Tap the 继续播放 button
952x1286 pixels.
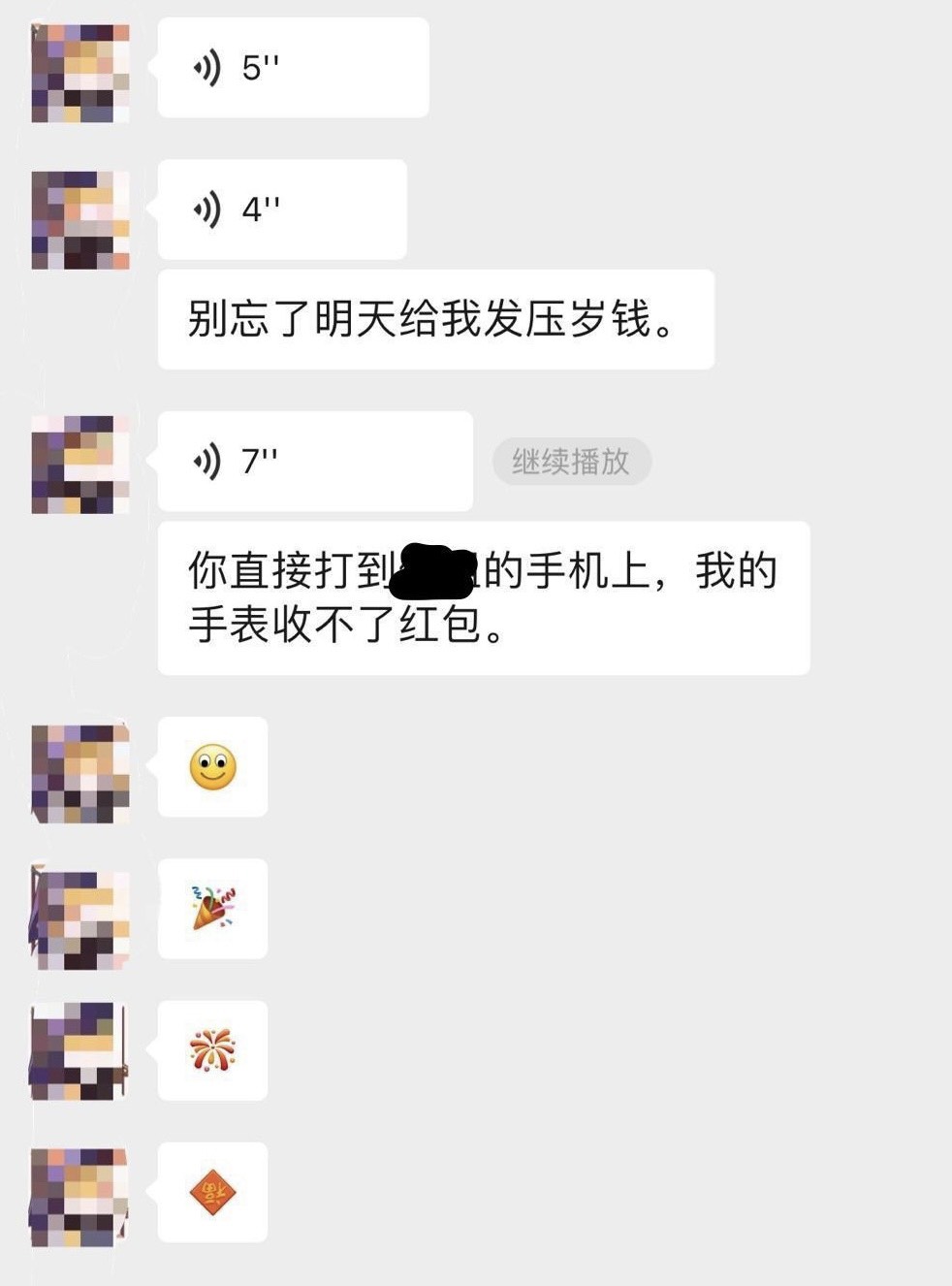pyautogui.click(x=571, y=462)
